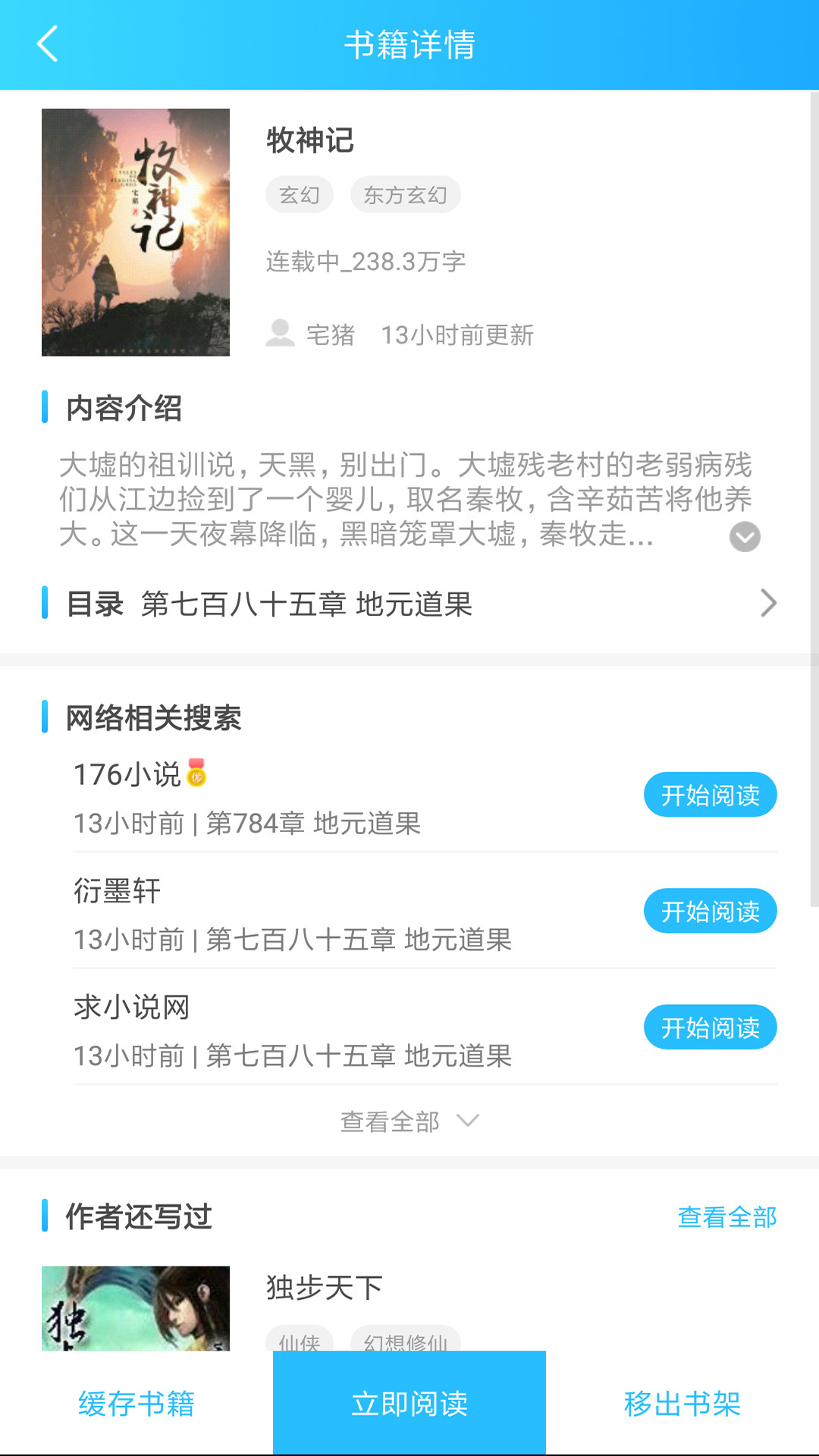Choose 移出书架 to remove from bookshelf
Viewport: 819px width, 1456px height.
pyautogui.click(x=681, y=1404)
